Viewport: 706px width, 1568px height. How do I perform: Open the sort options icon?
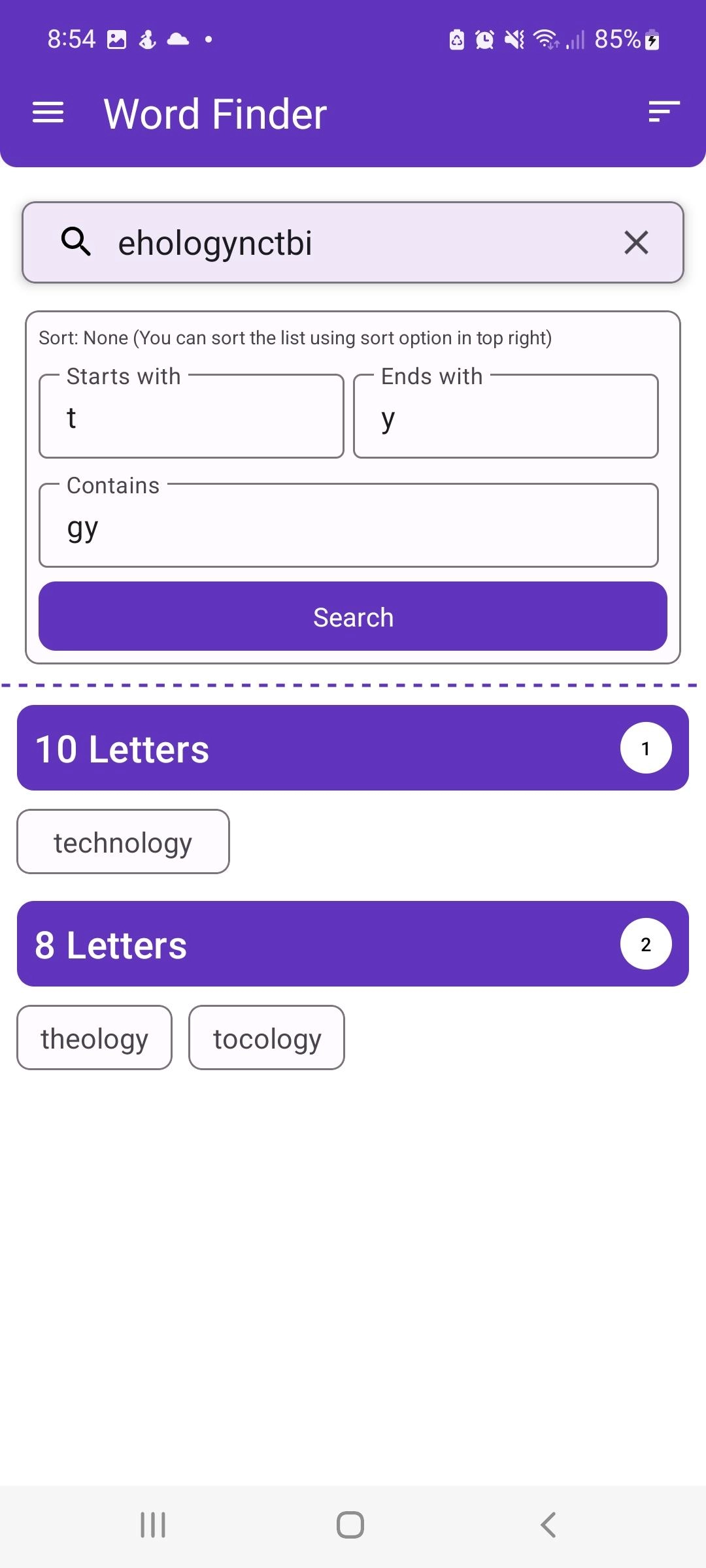664,112
